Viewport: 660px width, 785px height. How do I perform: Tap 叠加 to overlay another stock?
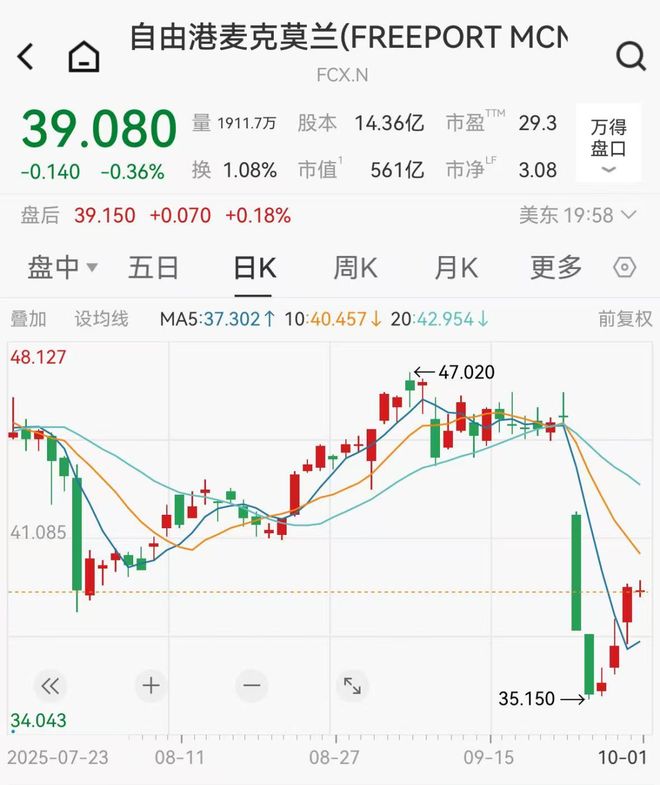click(x=28, y=319)
